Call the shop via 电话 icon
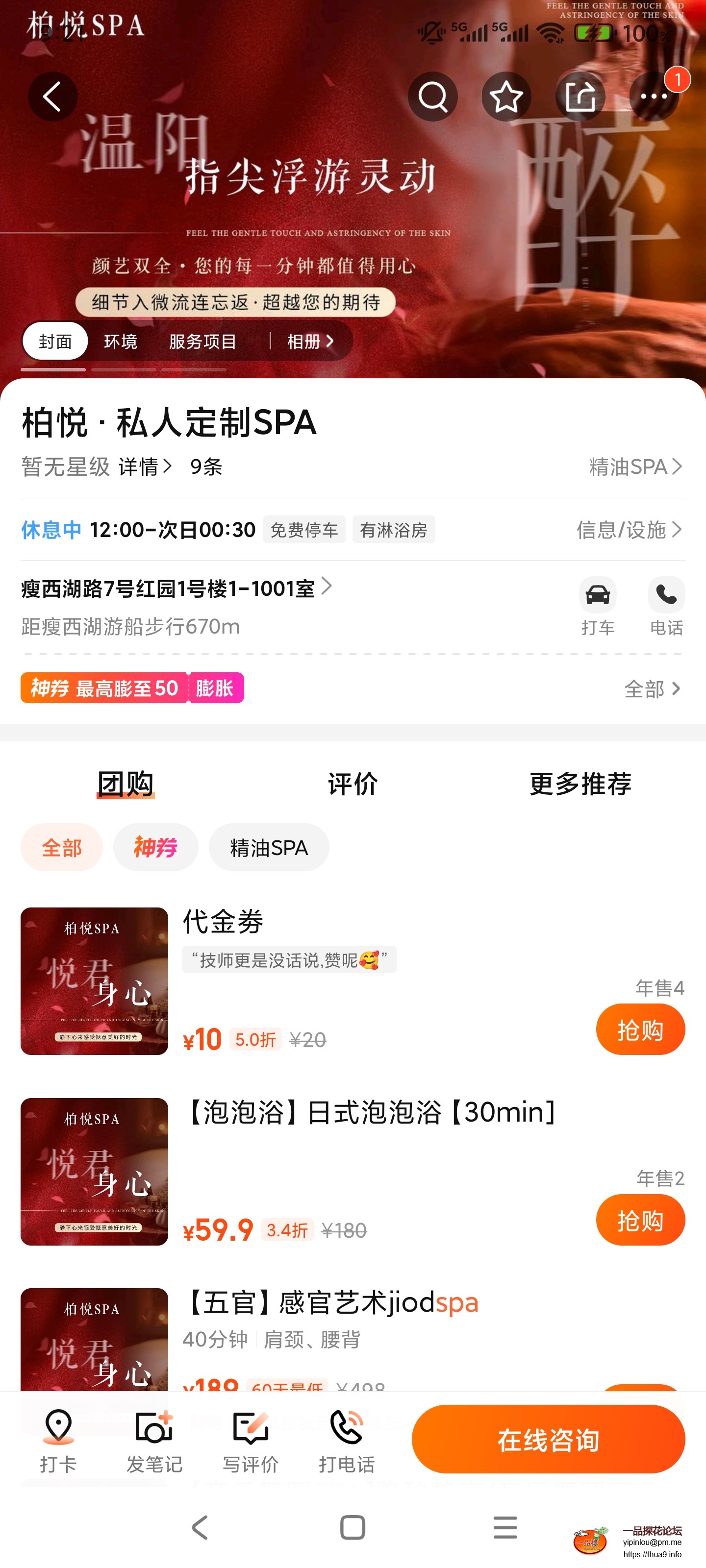This screenshot has height=1568, width=706. 666,605
